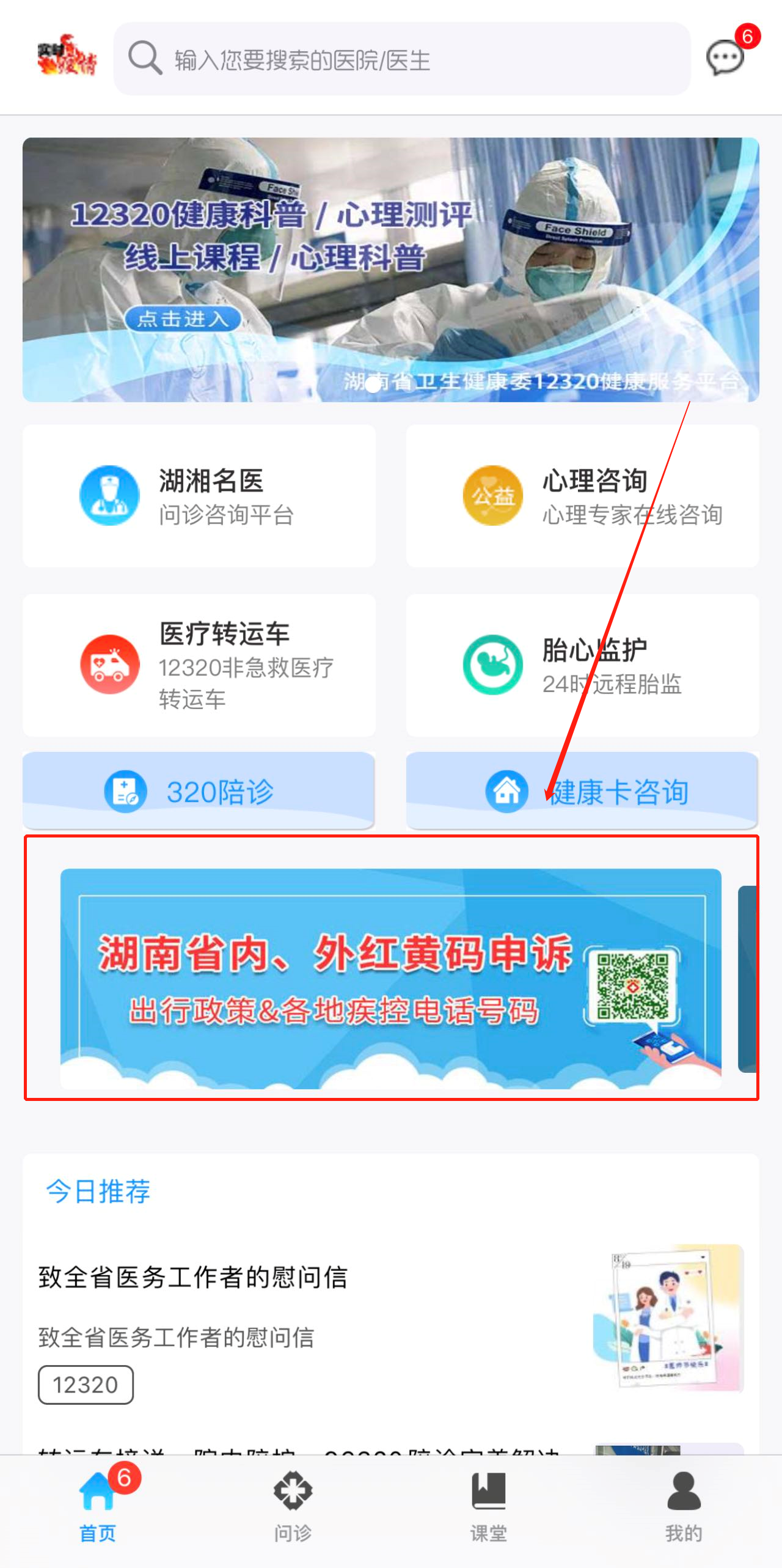Image resolution: width=782 pixels, height=1568 pixels.
Task: Tap the 320陪诊 button
Action: (199, 791)
